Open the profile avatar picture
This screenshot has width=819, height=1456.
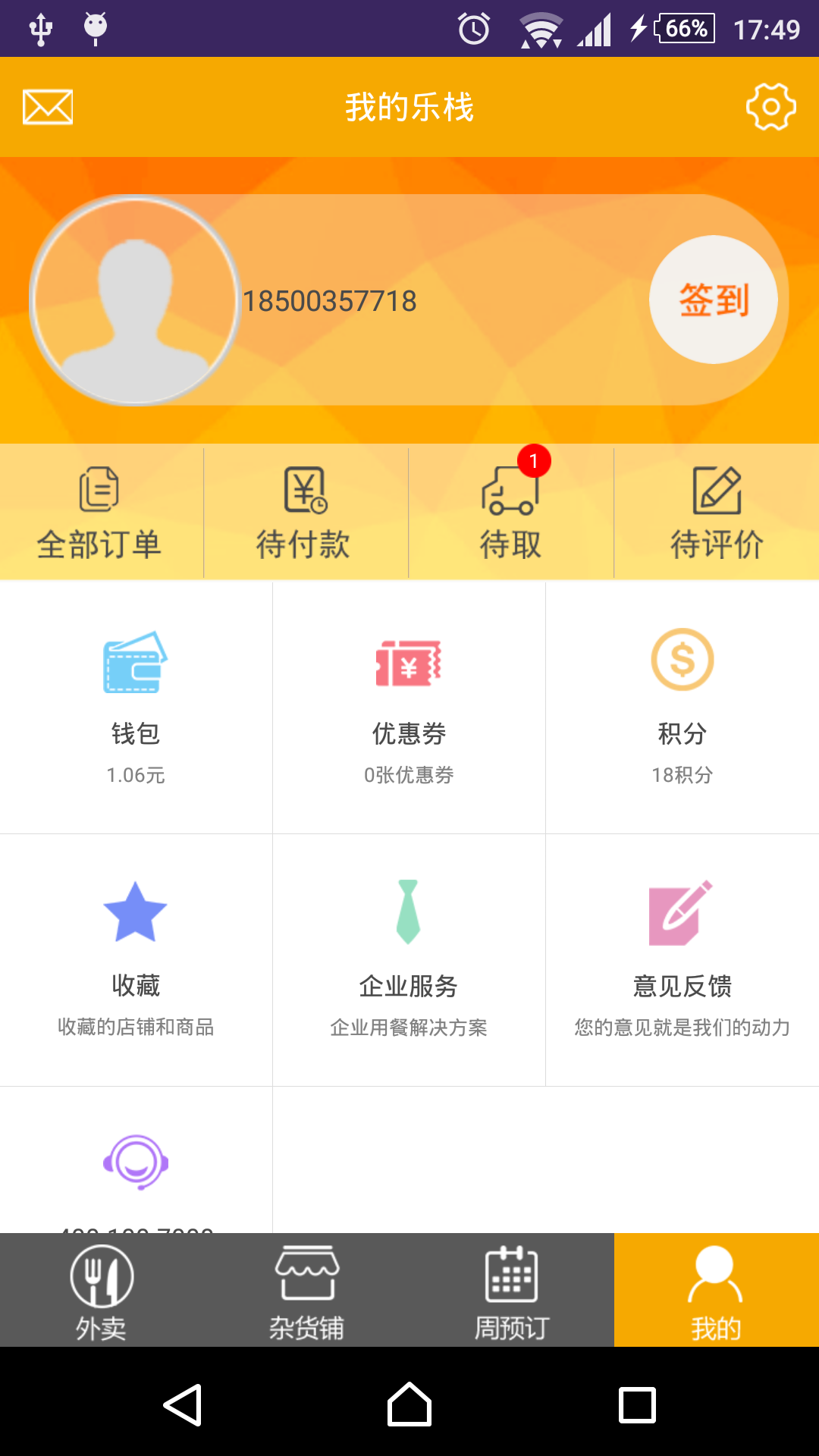(x=135, y=300)
